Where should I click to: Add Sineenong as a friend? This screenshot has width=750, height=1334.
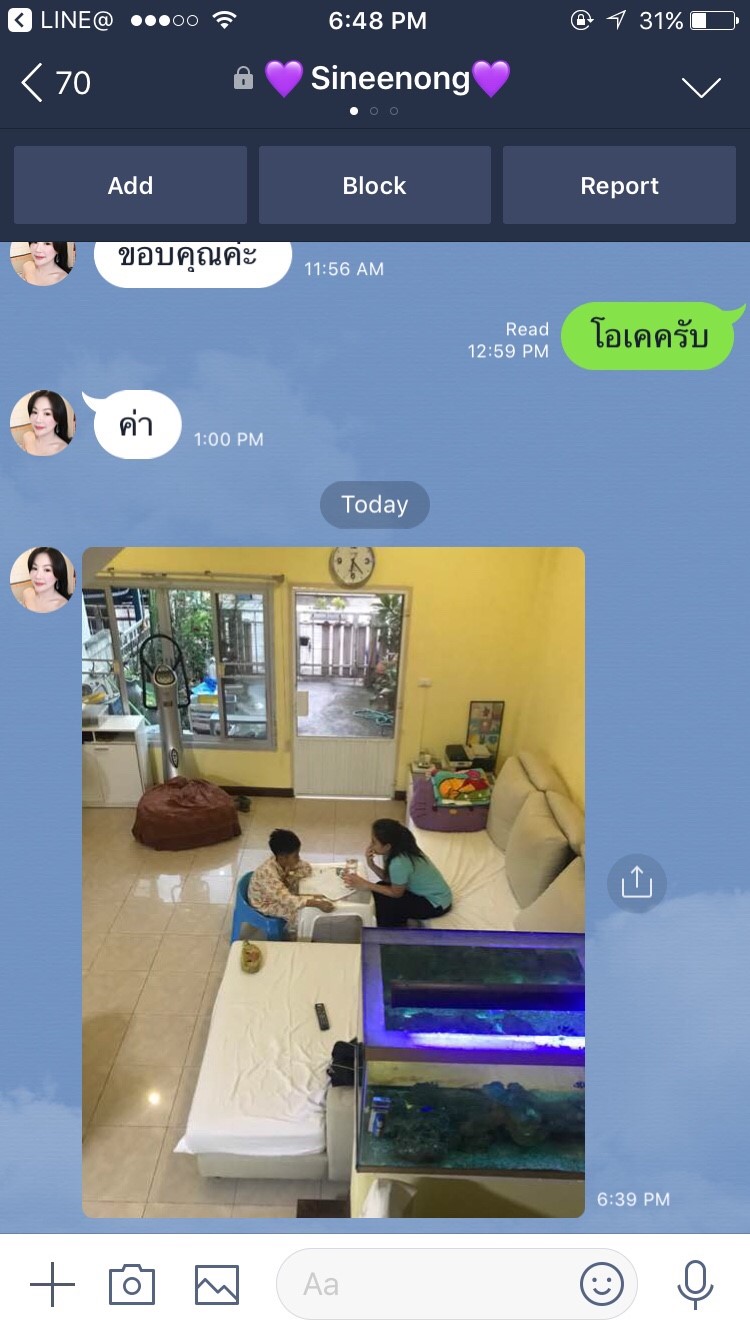(x=130, y=185)
